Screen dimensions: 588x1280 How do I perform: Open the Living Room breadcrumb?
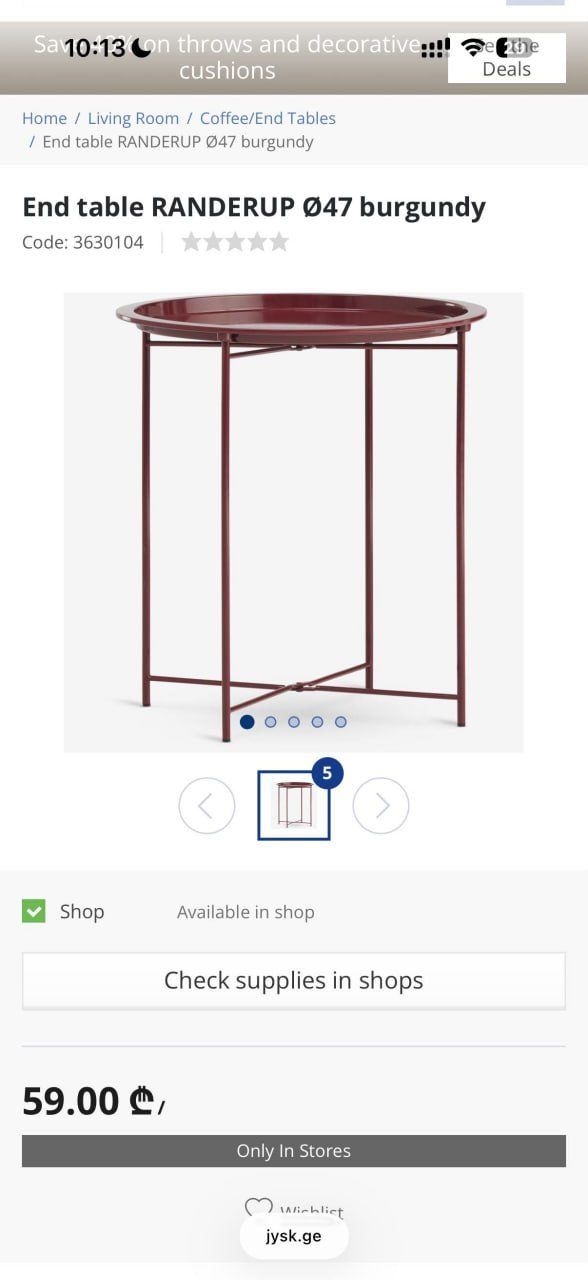[x=133, y=118]
